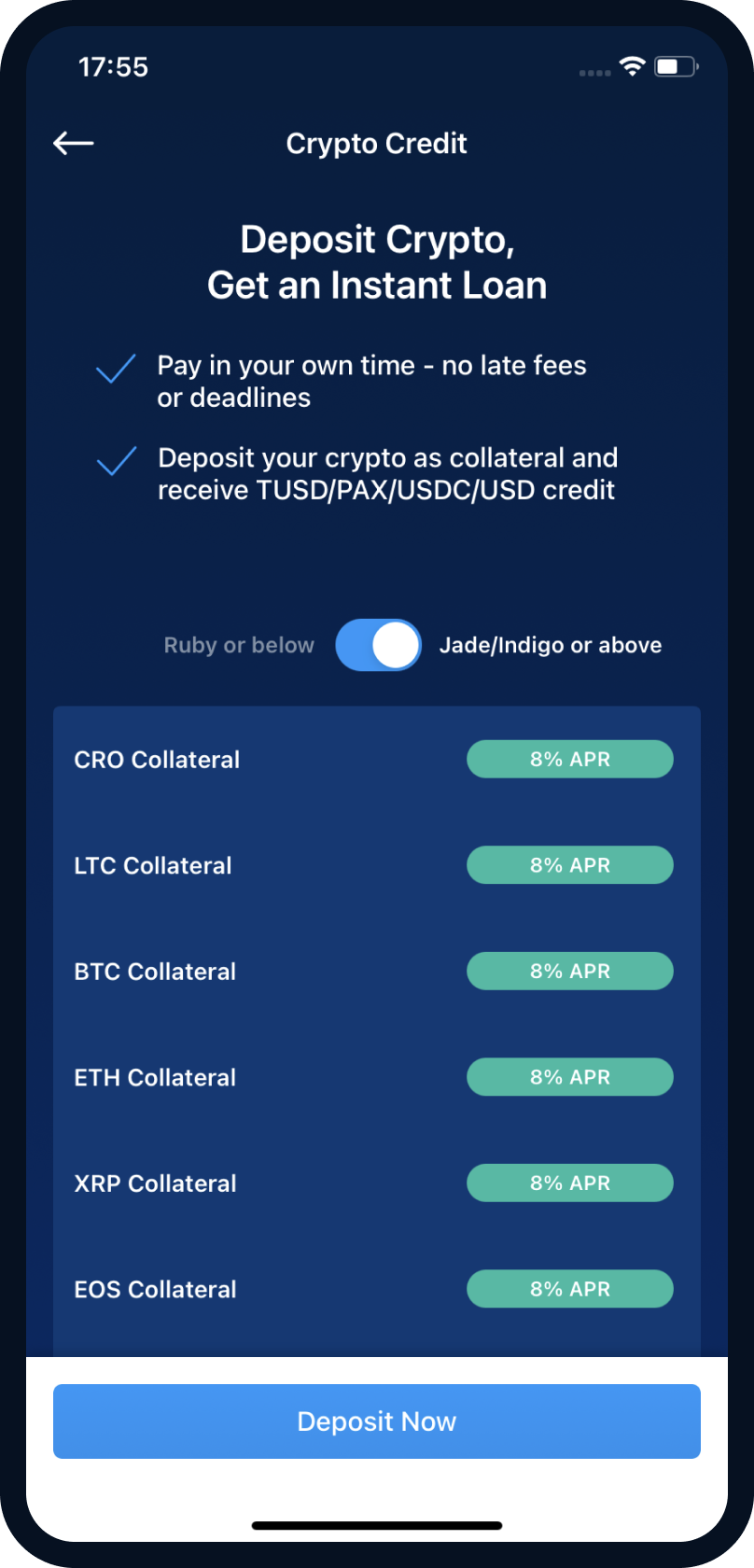
Task: Tap the checkmark beside 'Pay in your own time'
Action: 115,370
